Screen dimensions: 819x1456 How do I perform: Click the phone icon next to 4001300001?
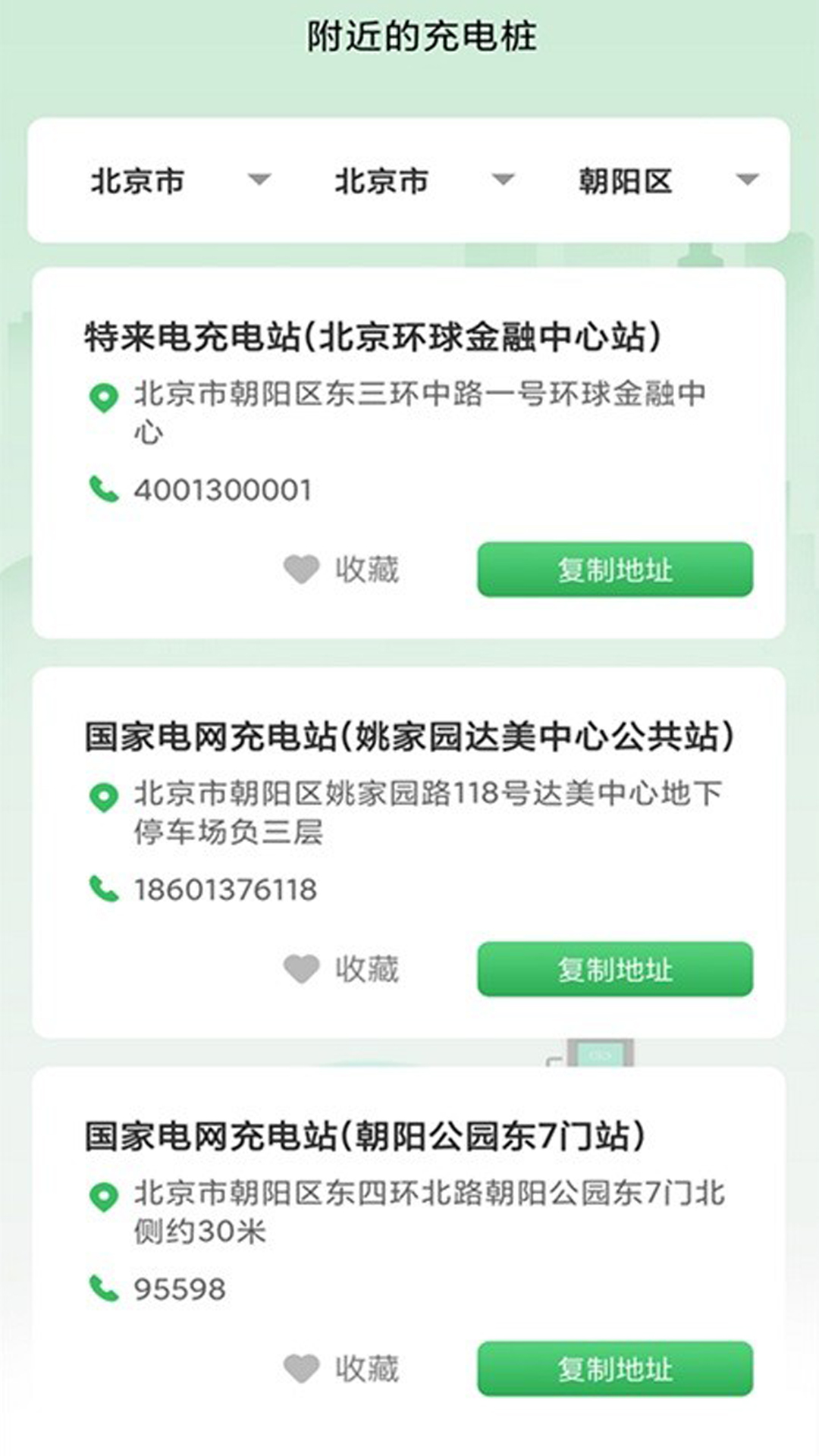pos(104,489)
